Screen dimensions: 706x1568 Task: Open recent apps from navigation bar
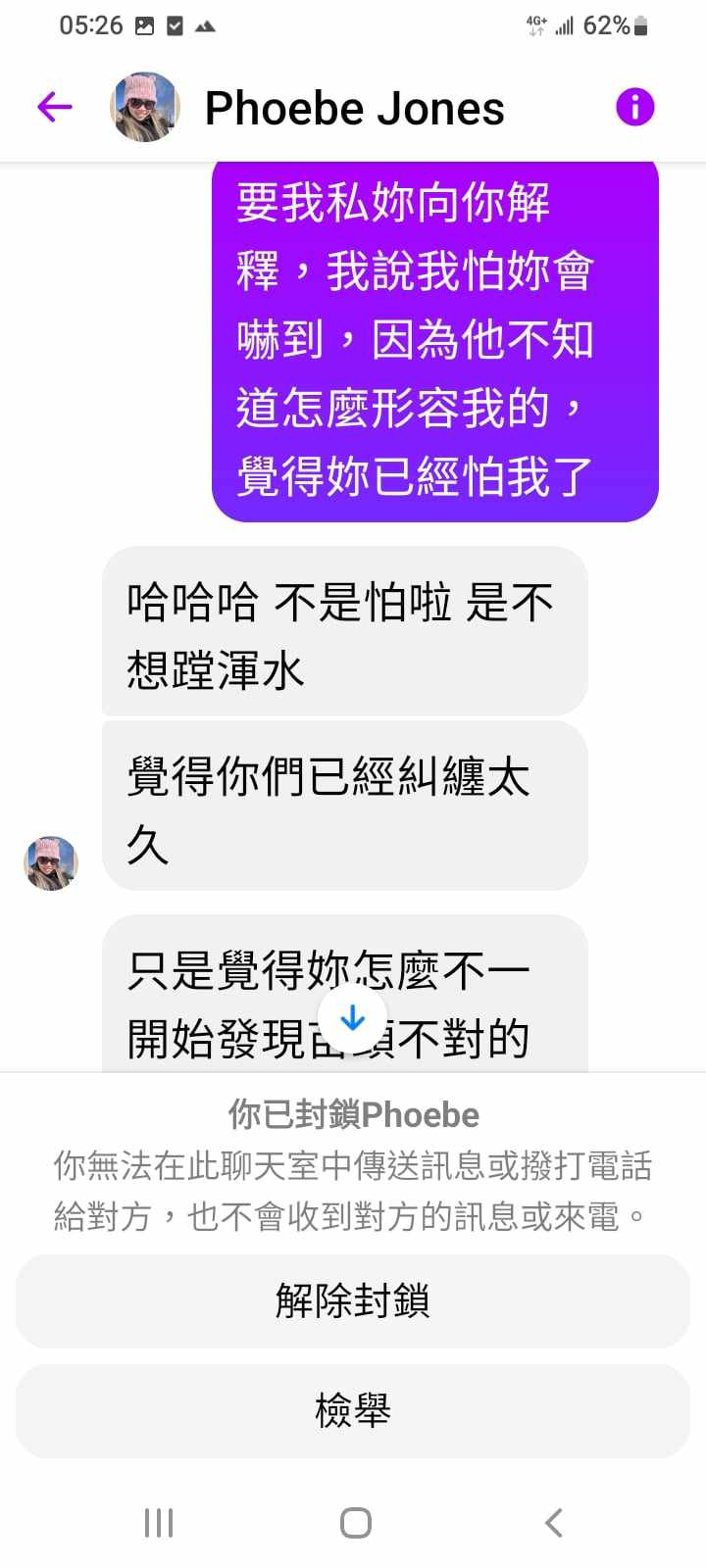pos(159,1523)
